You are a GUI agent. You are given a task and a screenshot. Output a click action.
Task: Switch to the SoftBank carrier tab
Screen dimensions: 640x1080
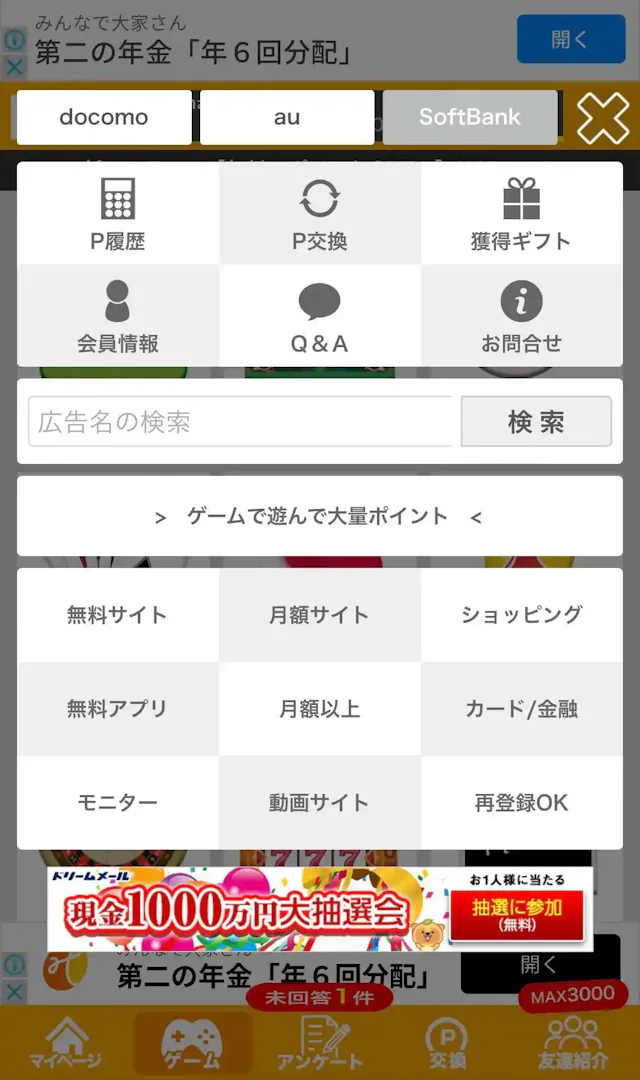pyautogui.click(x=469, y=117)
